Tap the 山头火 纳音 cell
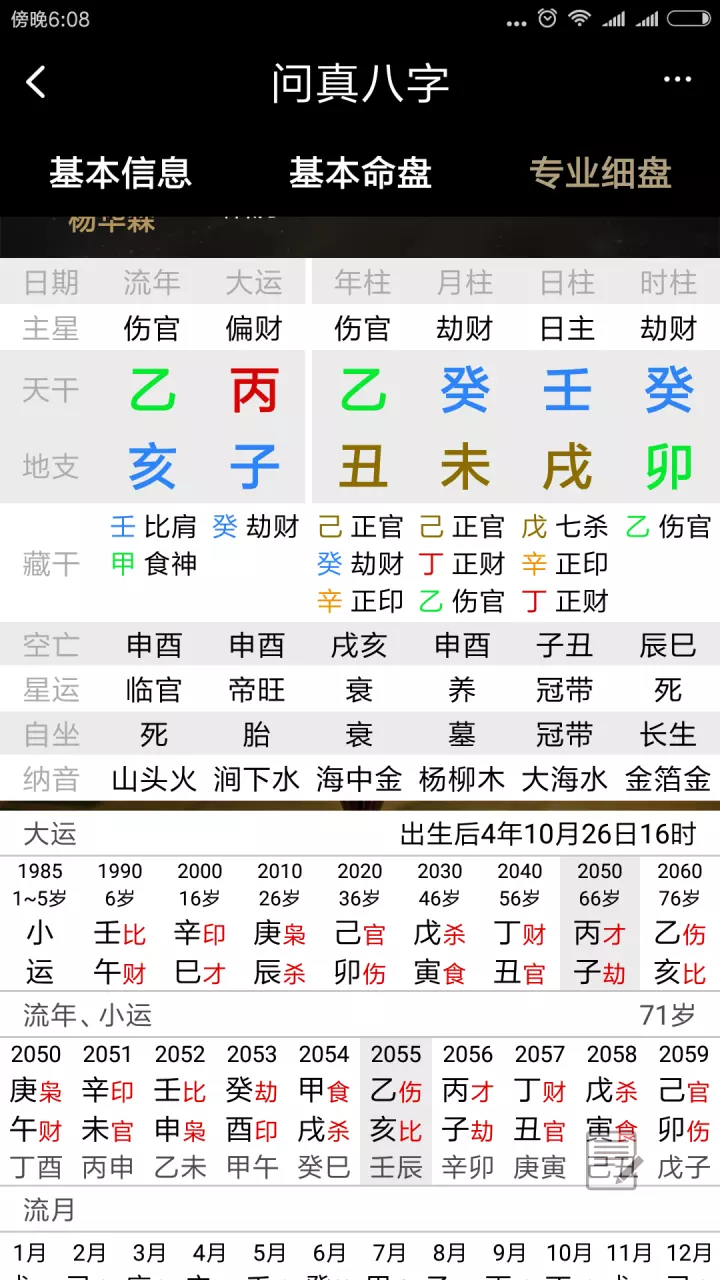 pyautogui.click(x=152, y=779)
